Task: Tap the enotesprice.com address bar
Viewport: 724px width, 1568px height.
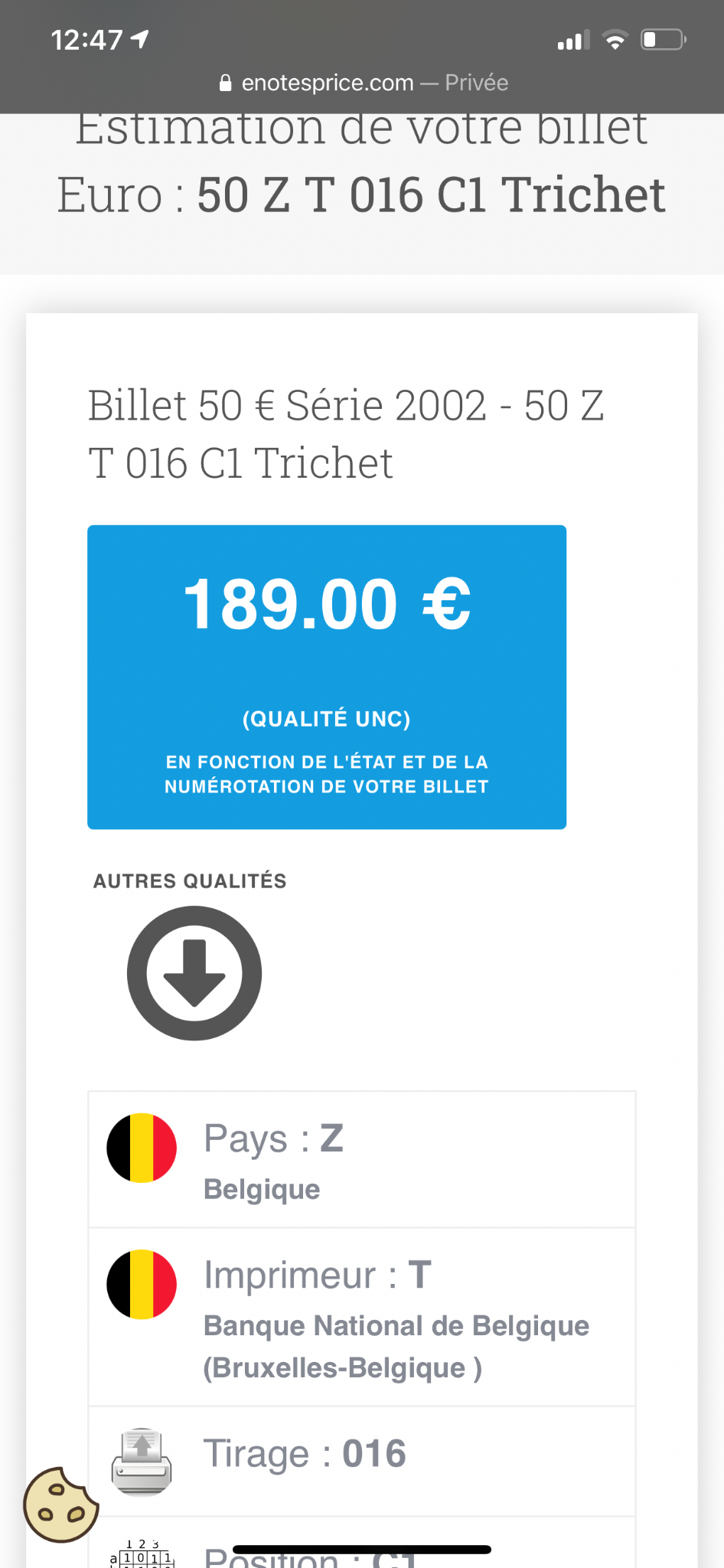Action: pos(363,83)
